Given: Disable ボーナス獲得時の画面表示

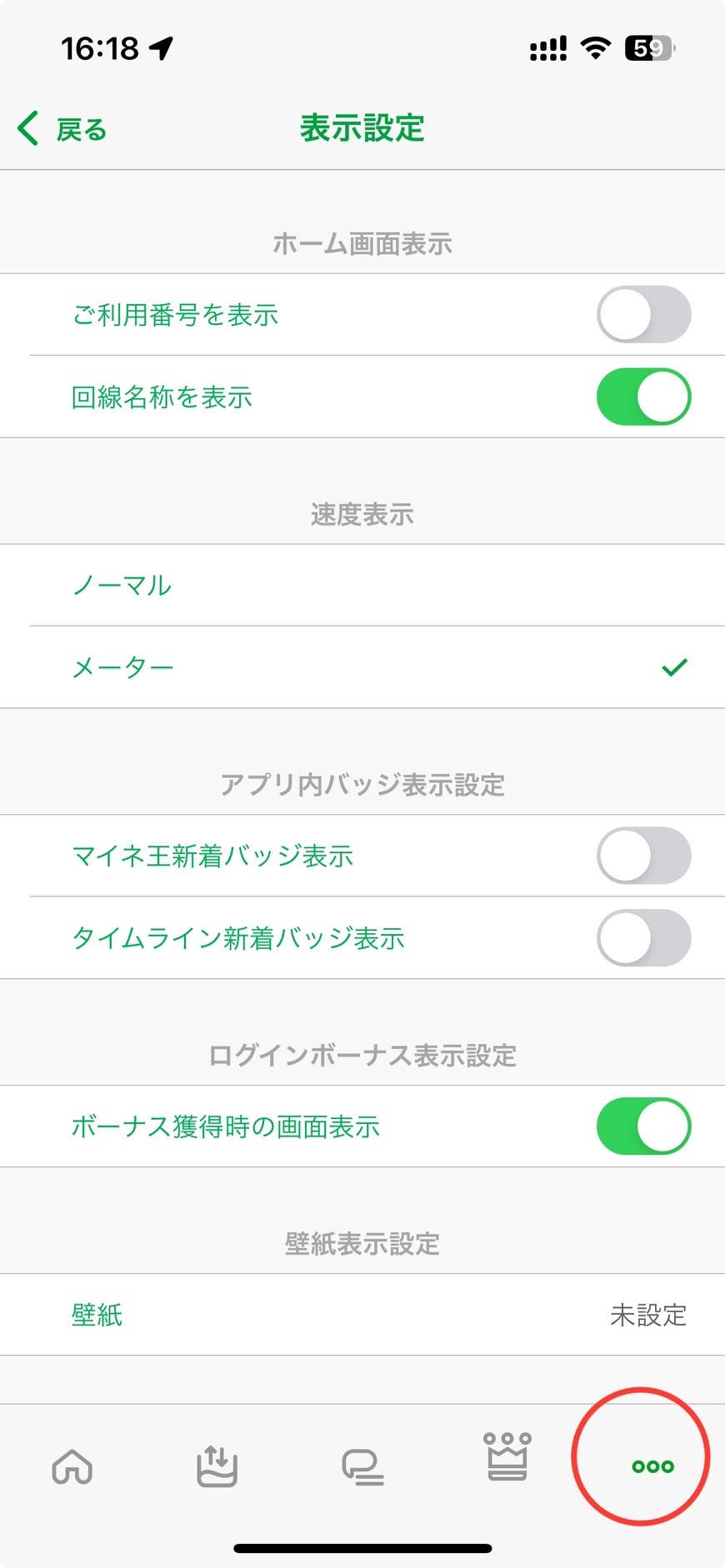Looking at the screenshot, I should 643,1126.
